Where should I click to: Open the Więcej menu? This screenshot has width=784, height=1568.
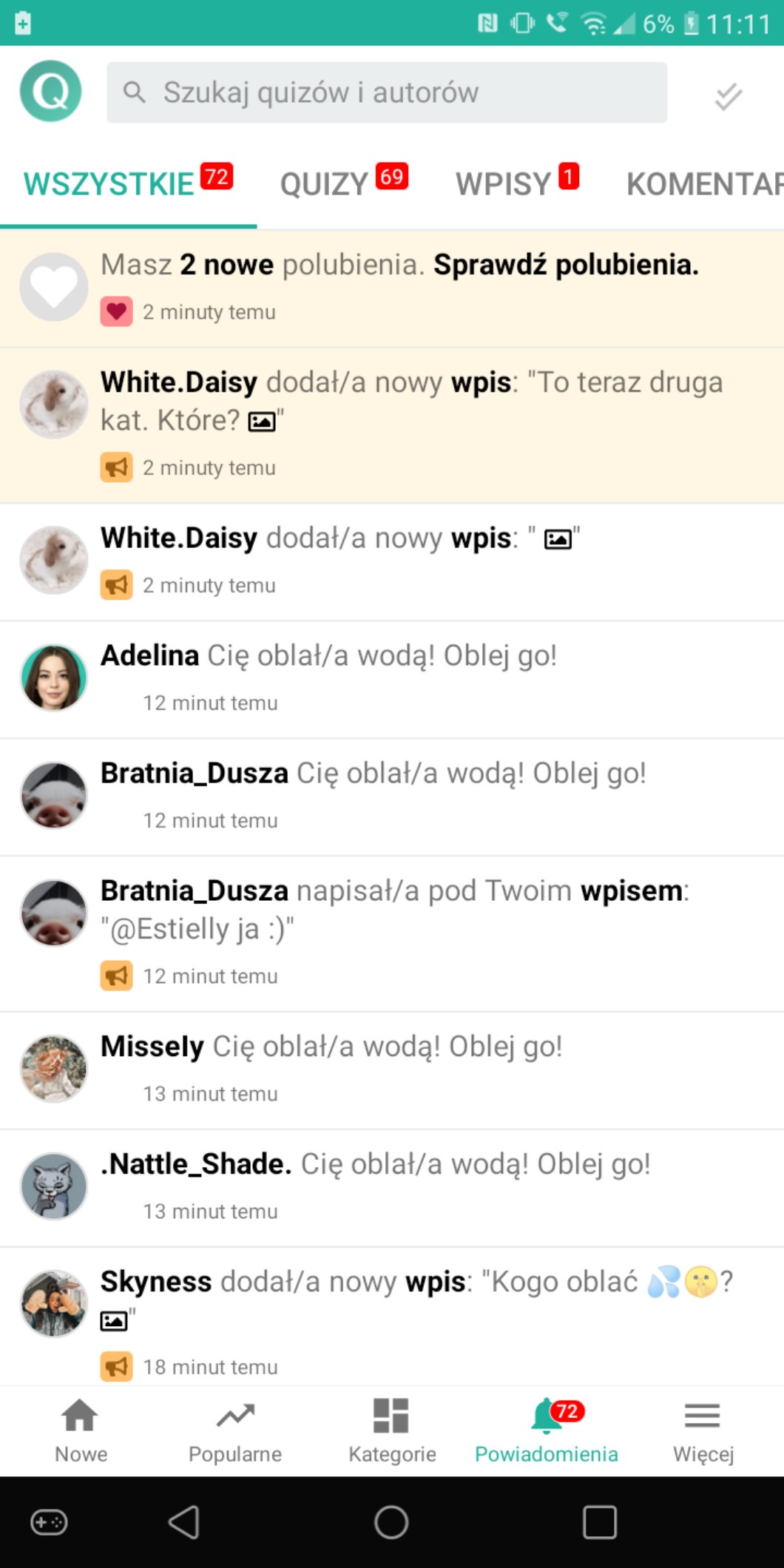(x=702, y=1430)
